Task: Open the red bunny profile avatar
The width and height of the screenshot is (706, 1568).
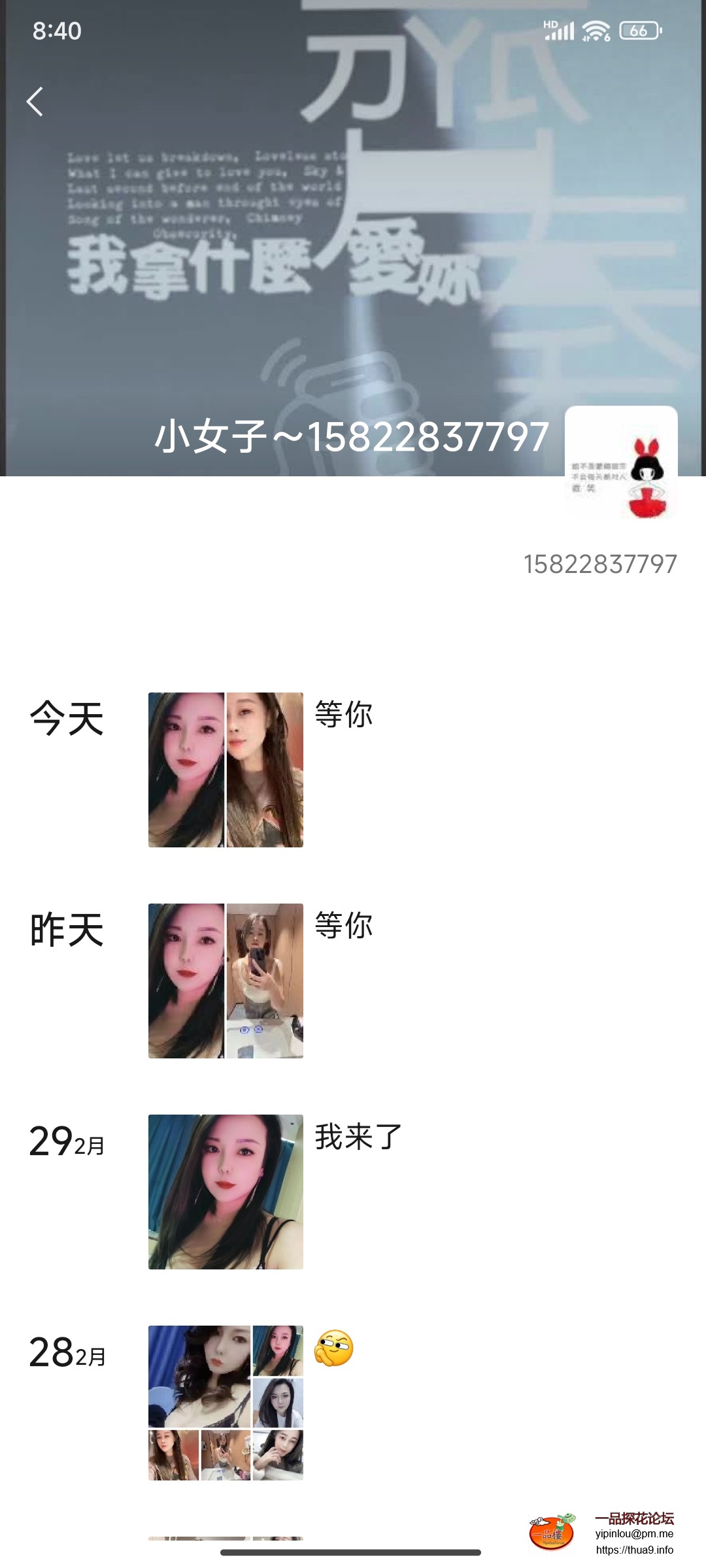Action: point(621,465)
